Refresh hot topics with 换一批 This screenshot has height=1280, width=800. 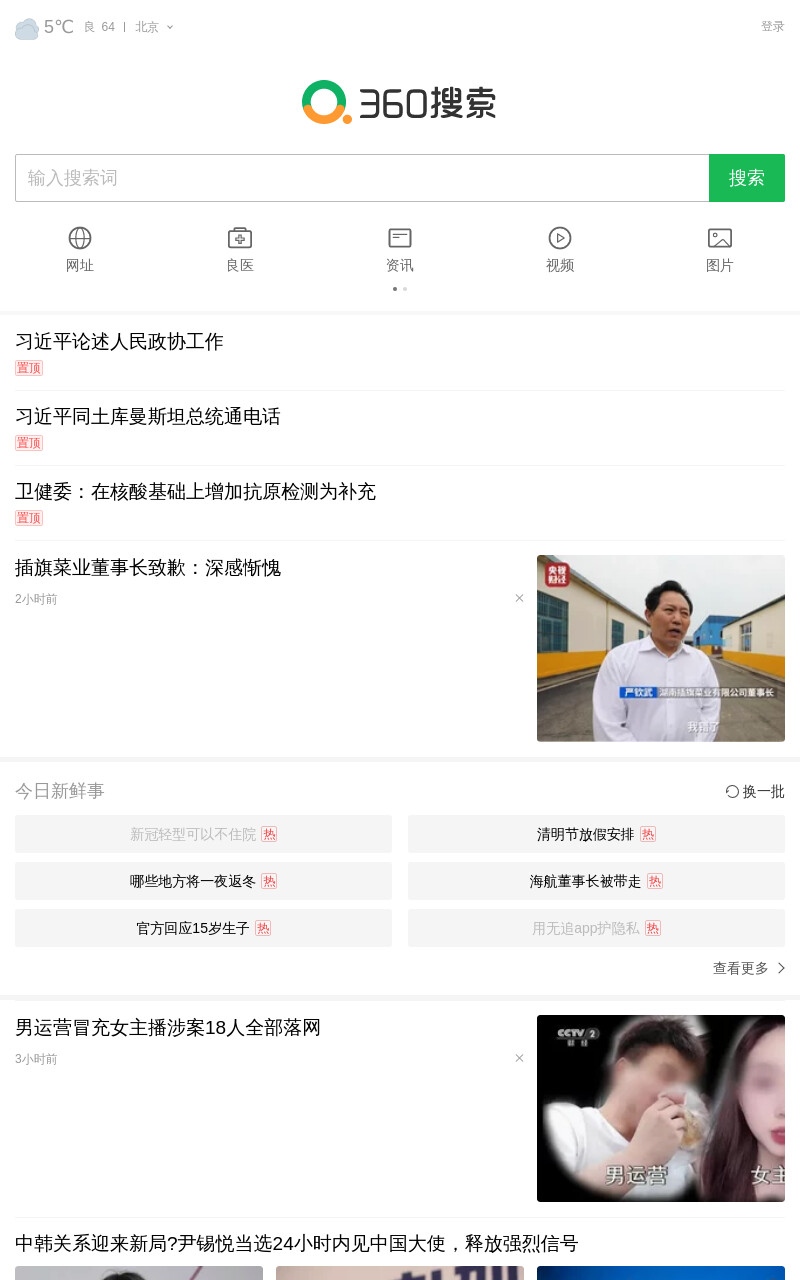point(755,791)
